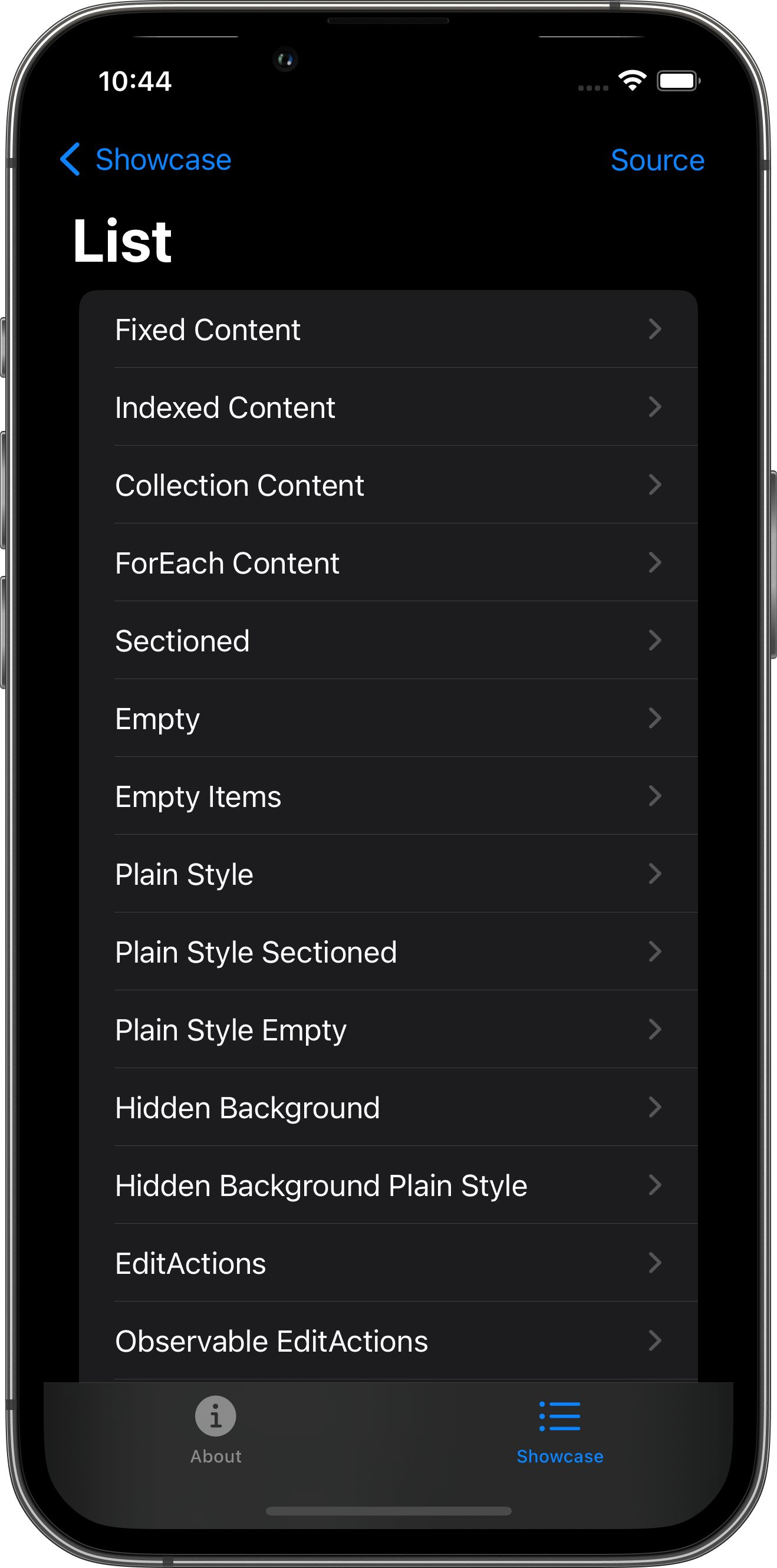
Task: Tap the About info icon in tab bar
Action: tap(216, 1416)
